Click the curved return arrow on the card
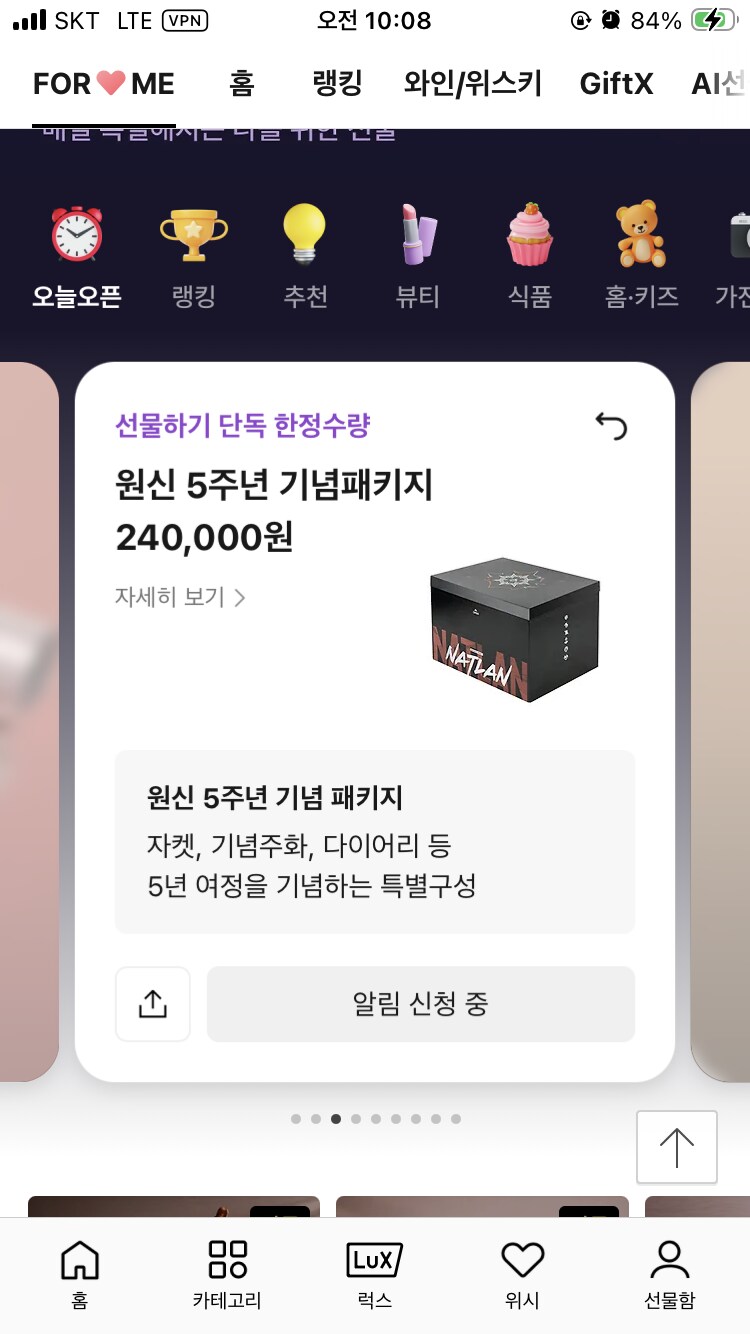The image size is (750, 1334). [x=611, y=424]
